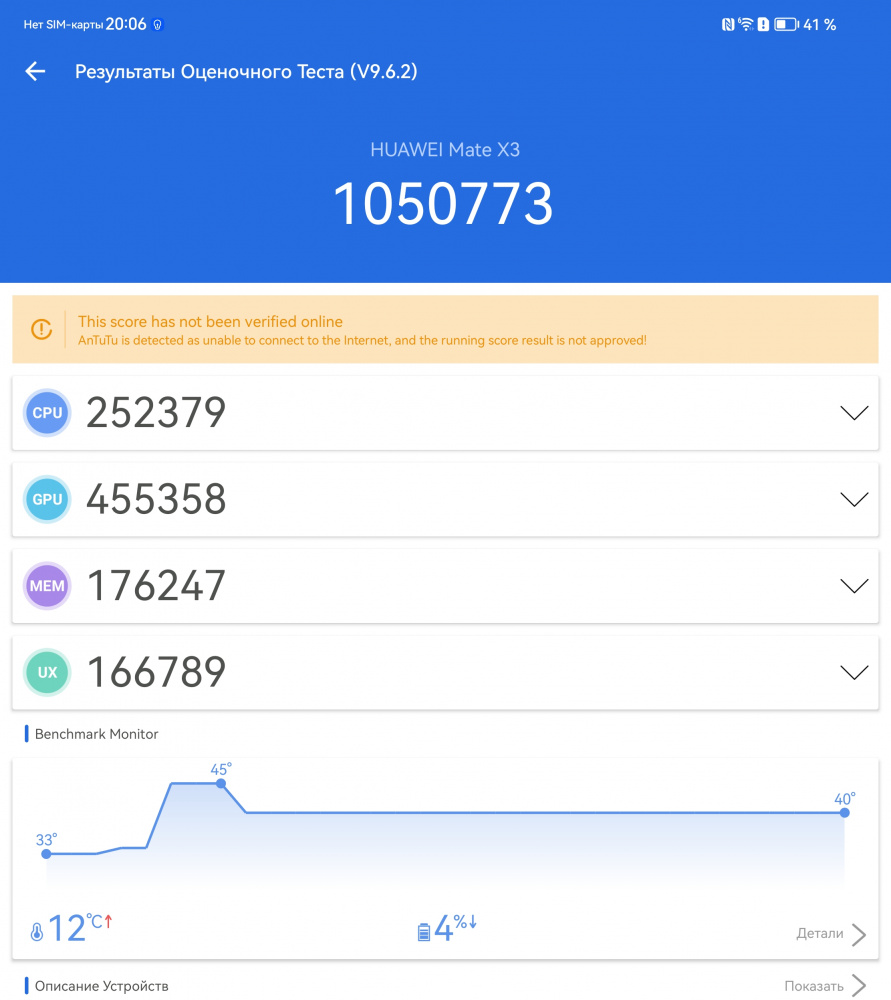The image size is (891, 1000).
Task: Tap Показать for device description
Action: tap(825, 986)
